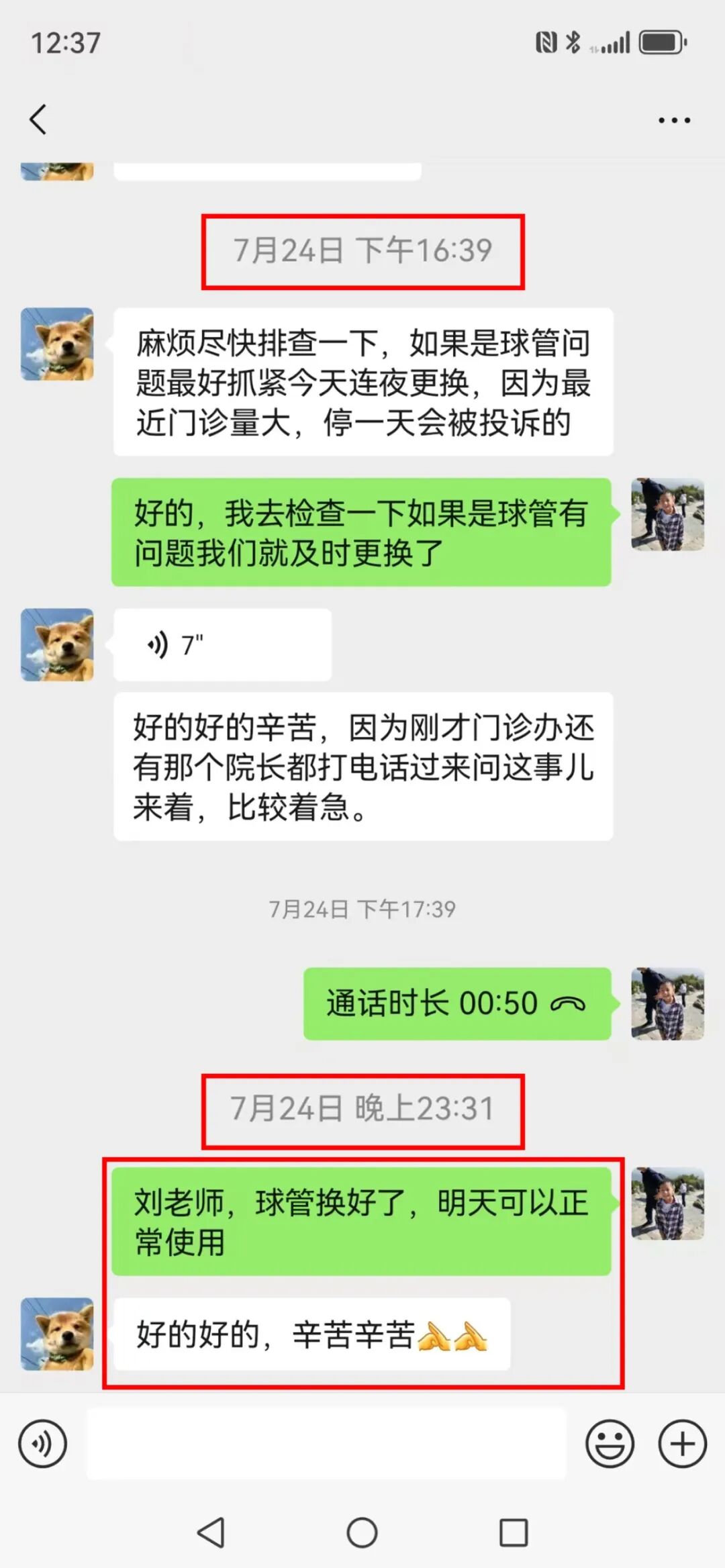Open the plus attachments menu
Image resolution: width=725 pixels, height=1568 pixels.
(683, 1443)
